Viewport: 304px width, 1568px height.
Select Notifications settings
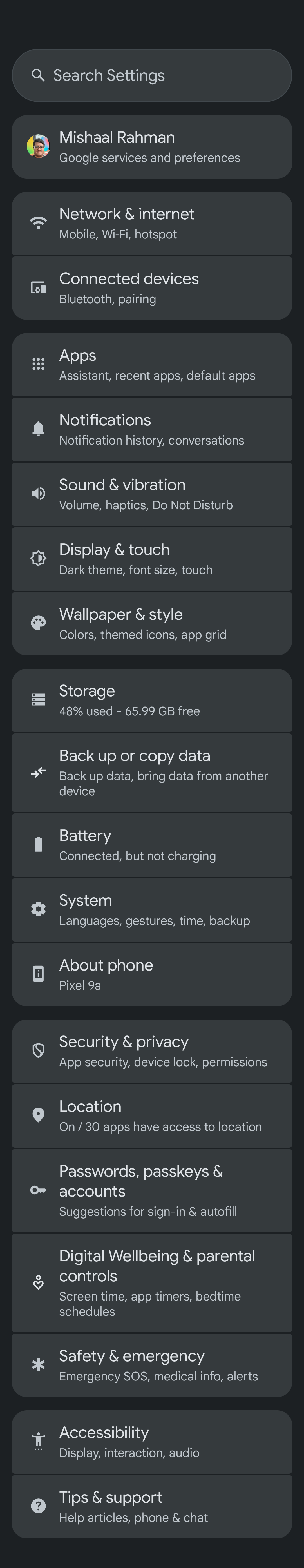pyautogui.click(x=152, y=429)
